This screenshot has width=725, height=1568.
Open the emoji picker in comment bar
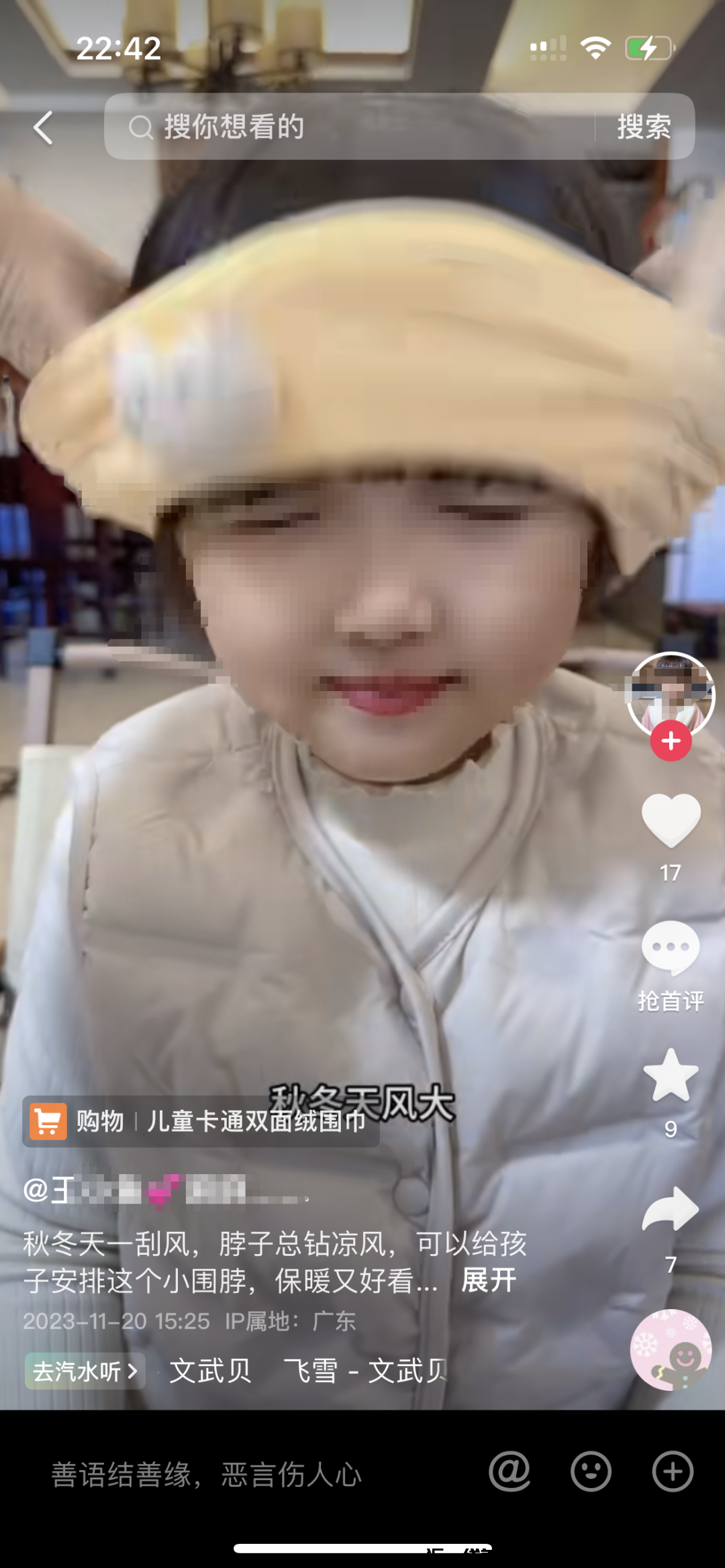click(591, 1472)
